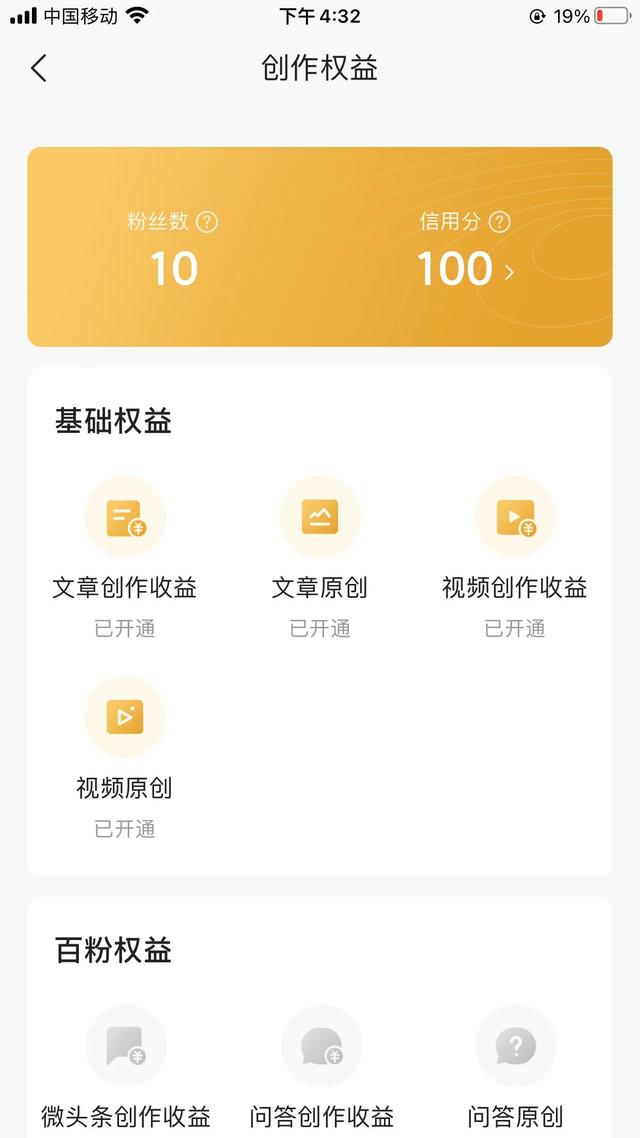View 问答原创 benefit

515,1047
